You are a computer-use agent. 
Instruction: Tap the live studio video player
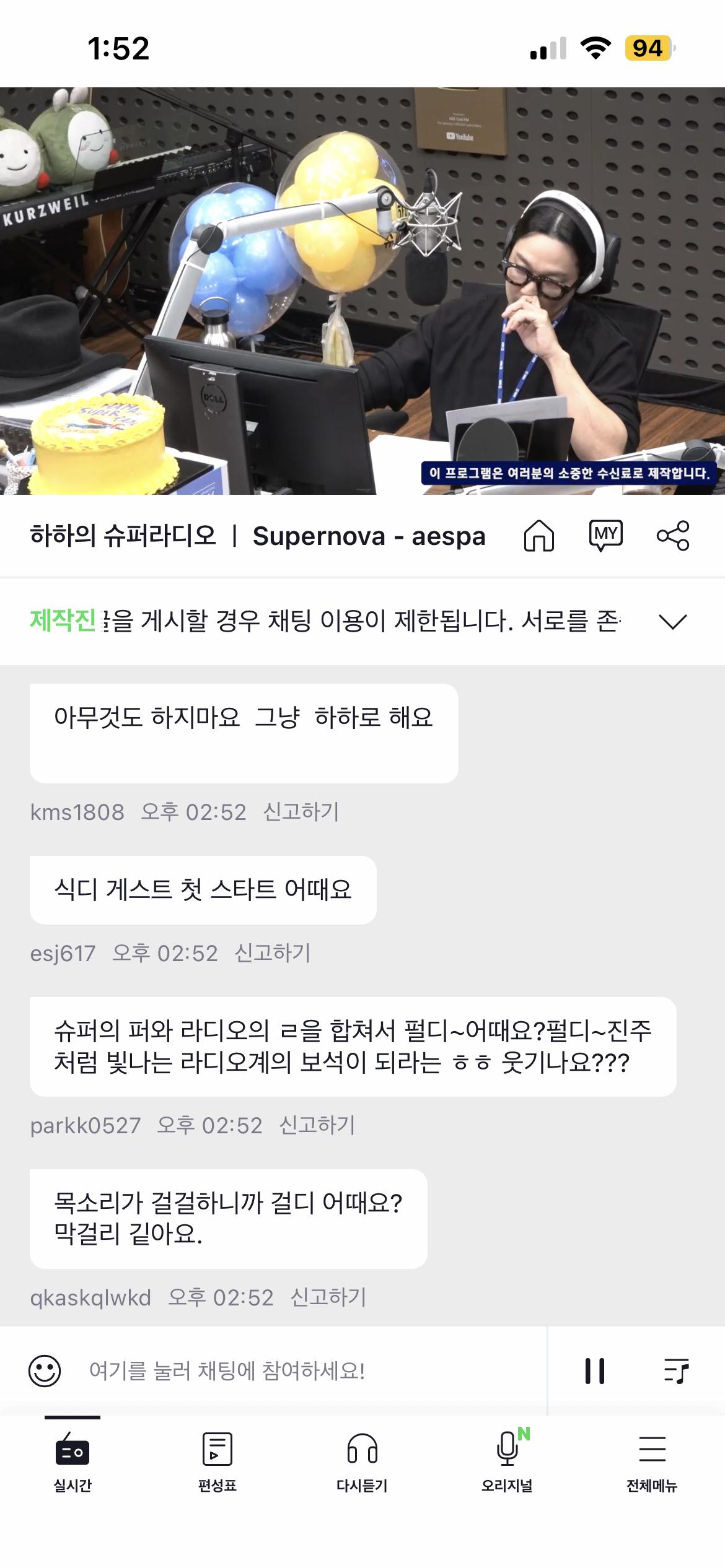(362, 291)
